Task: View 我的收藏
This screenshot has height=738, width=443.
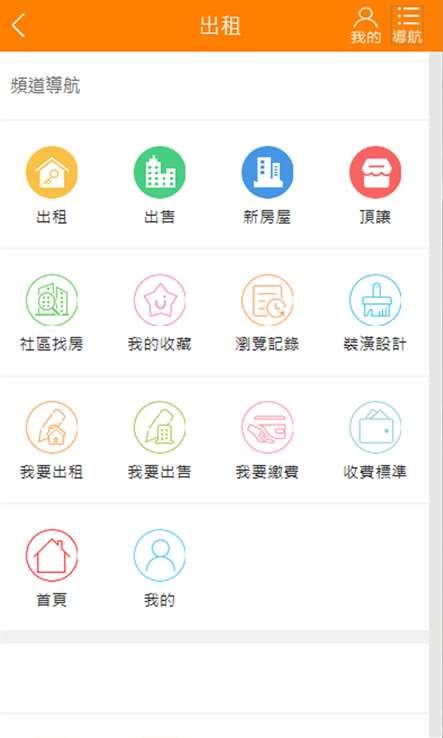Action: [x=160, y=313]
